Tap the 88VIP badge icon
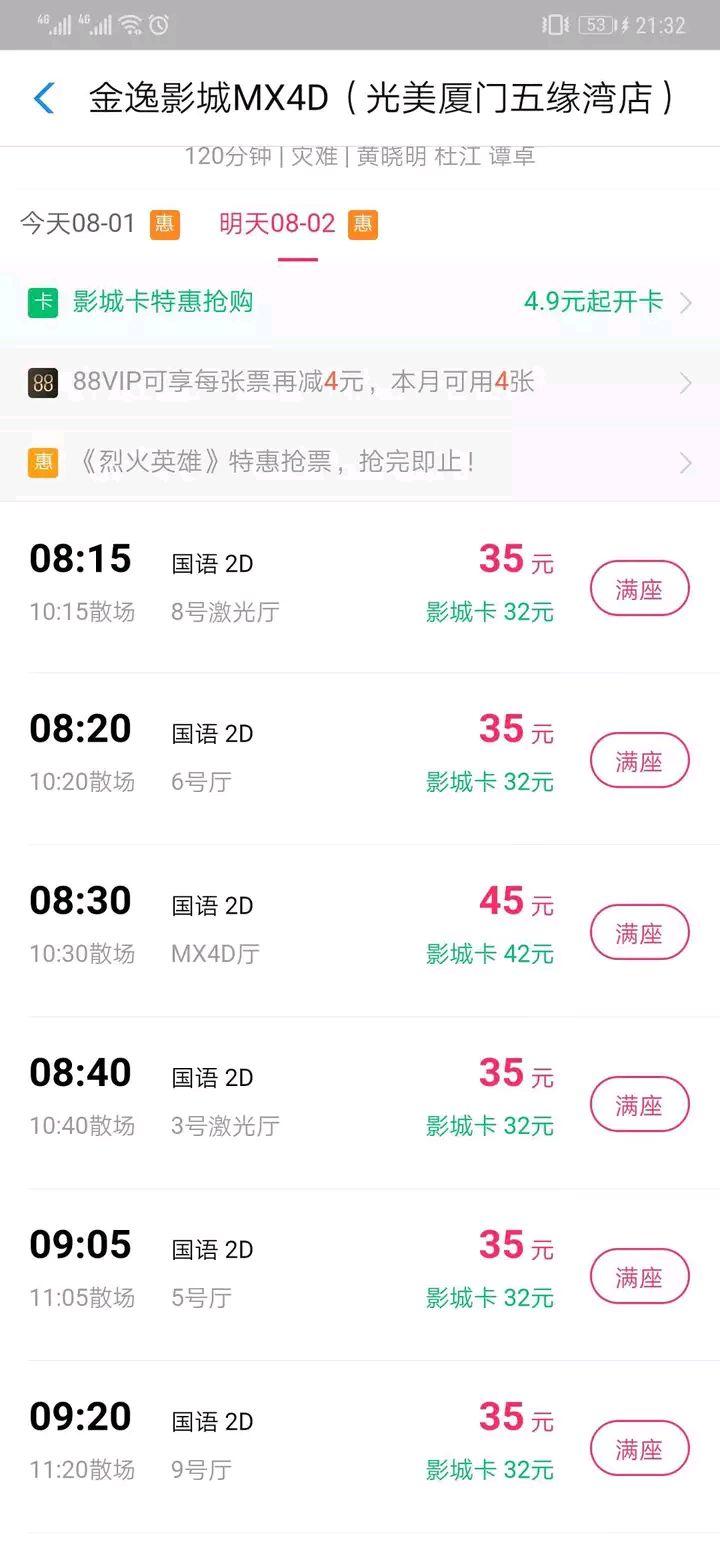The width and height of the screenshot is (720, 1560). [42, 382]
